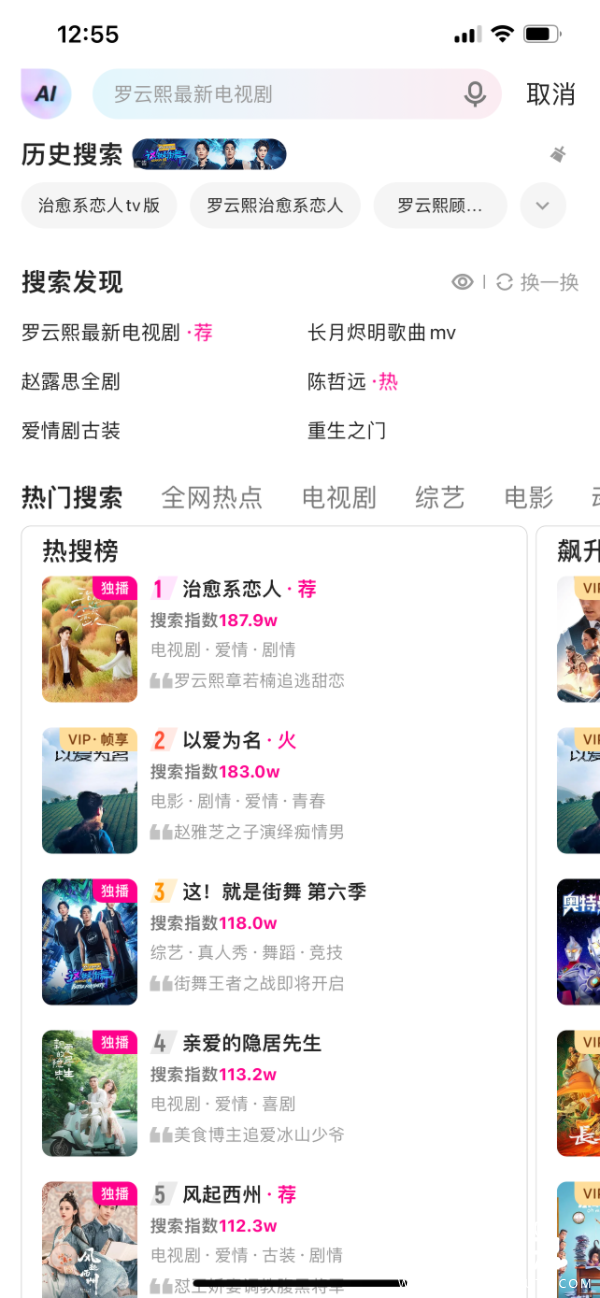The width and height of the screenshot is (600, 1298).
Task: Open the AI assistant icon
Action: pos(45,94)
